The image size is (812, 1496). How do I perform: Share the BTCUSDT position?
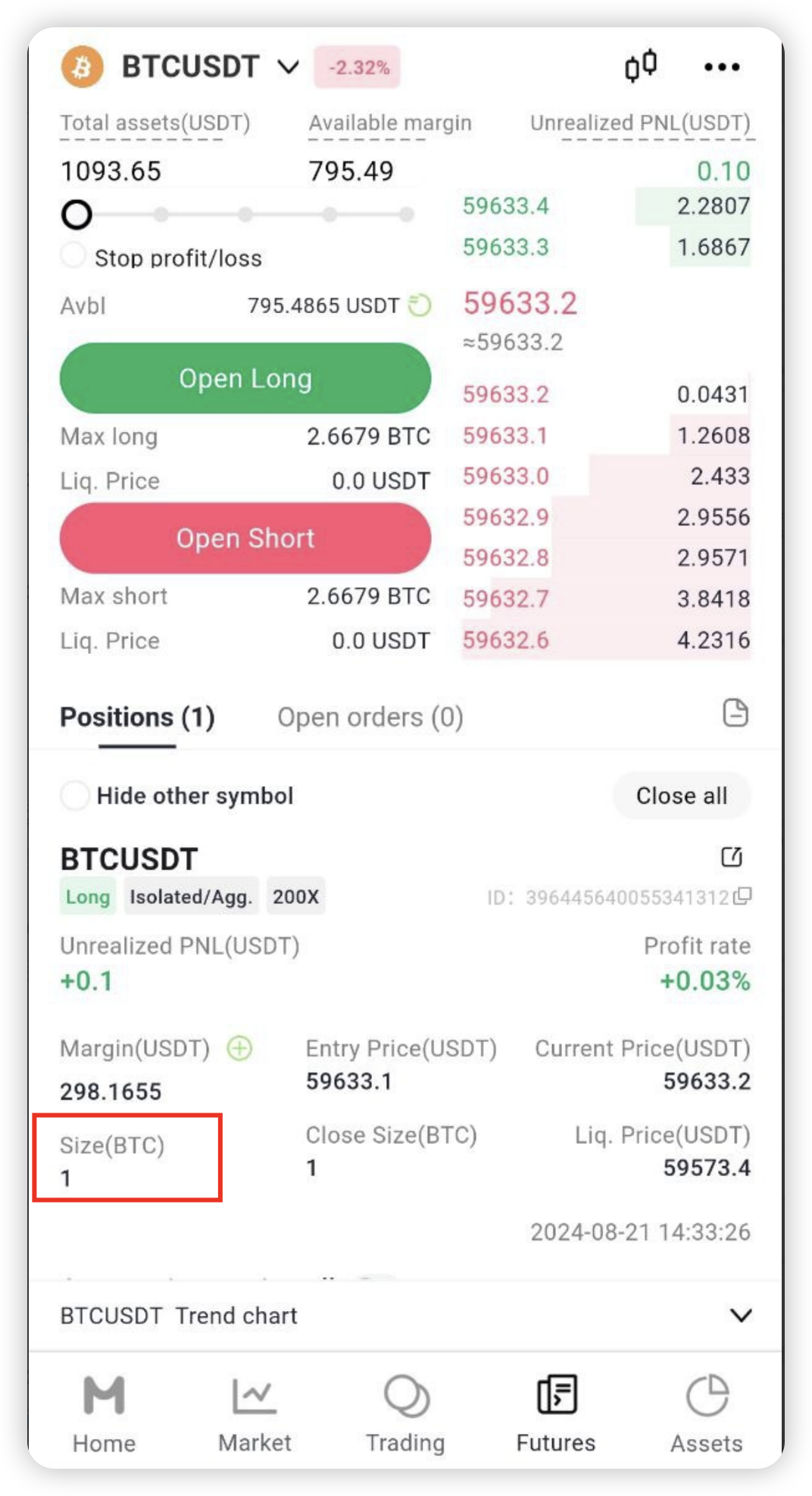[x=732, y=856]
